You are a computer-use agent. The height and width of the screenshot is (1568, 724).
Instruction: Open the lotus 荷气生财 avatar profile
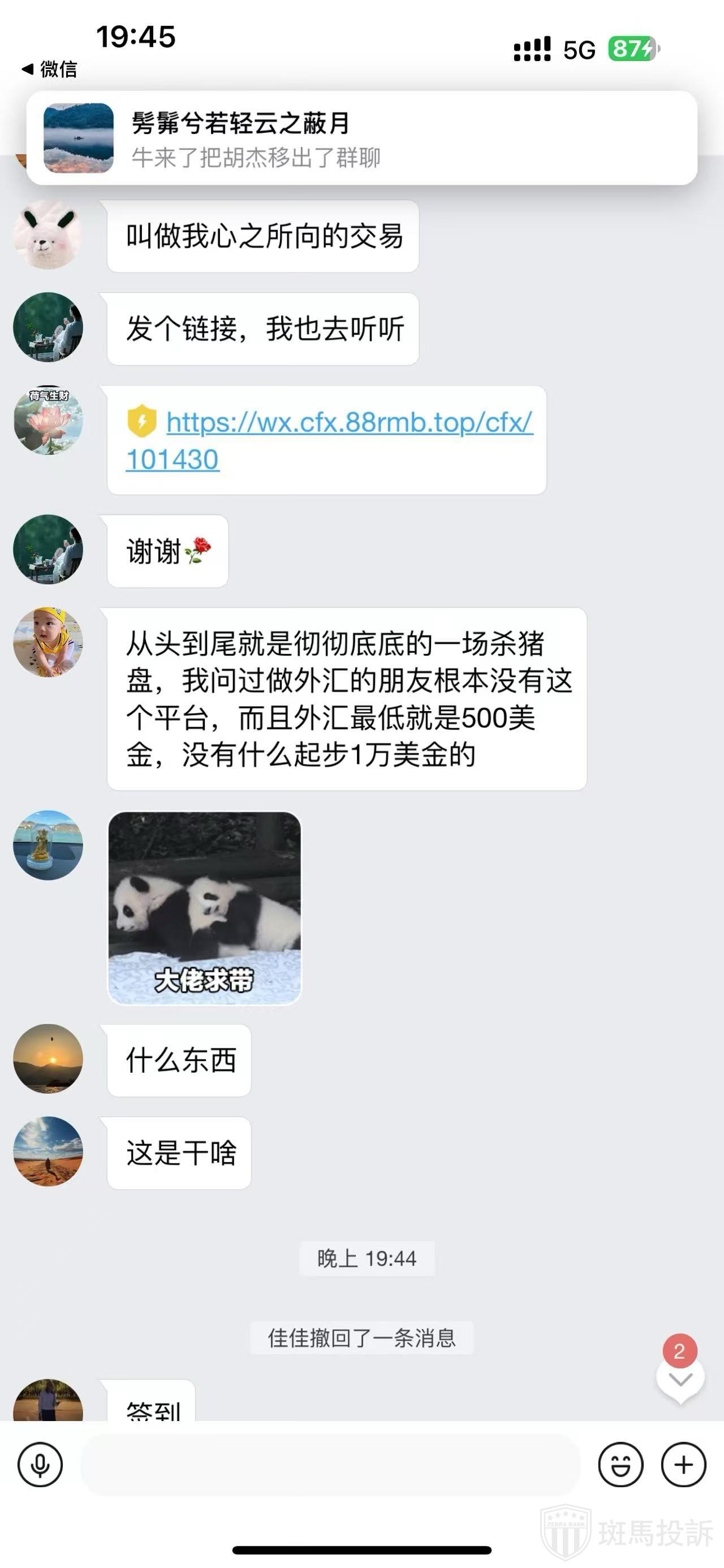pos(48,420)
